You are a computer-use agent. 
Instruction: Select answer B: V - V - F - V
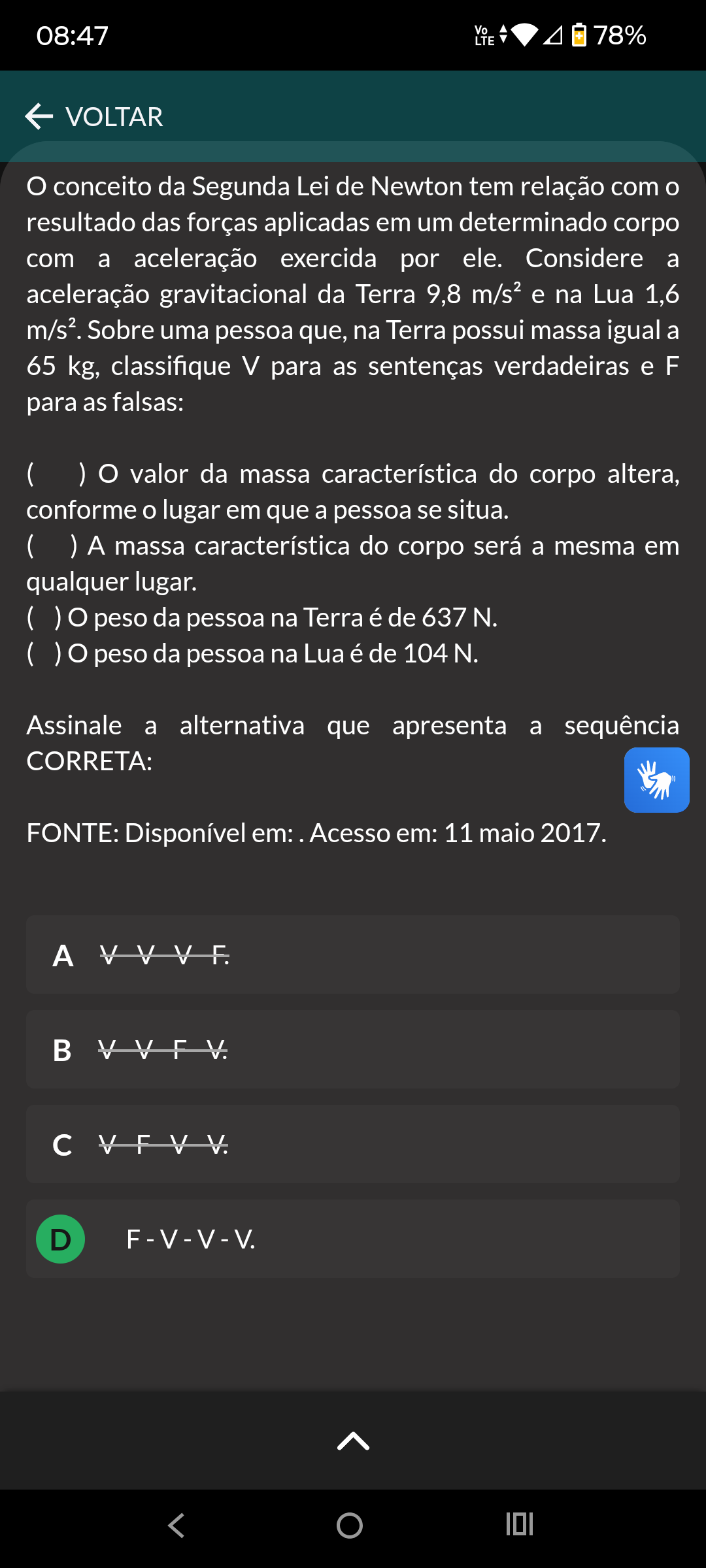tap(353, 1049)
